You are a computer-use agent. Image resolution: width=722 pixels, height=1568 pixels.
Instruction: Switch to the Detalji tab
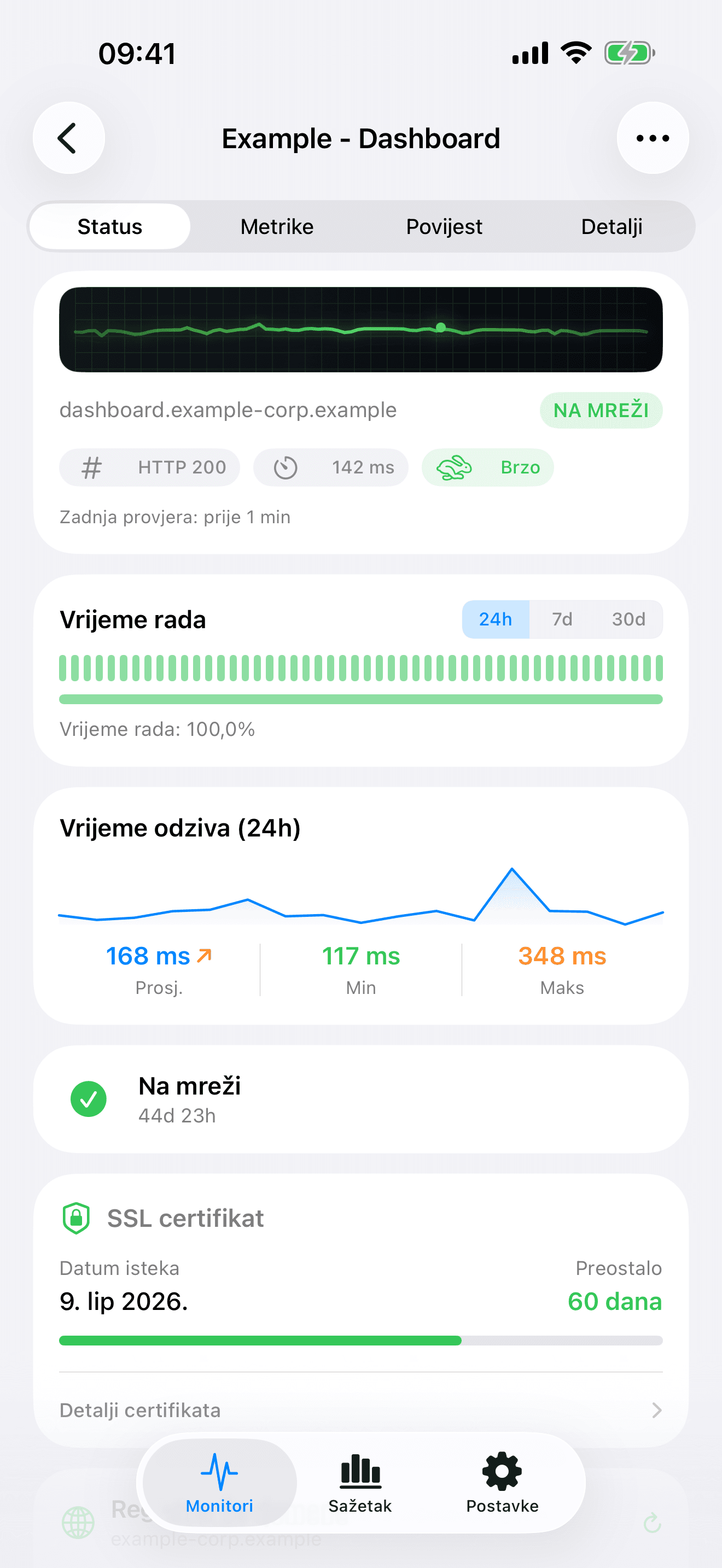(x=613, y=226)
